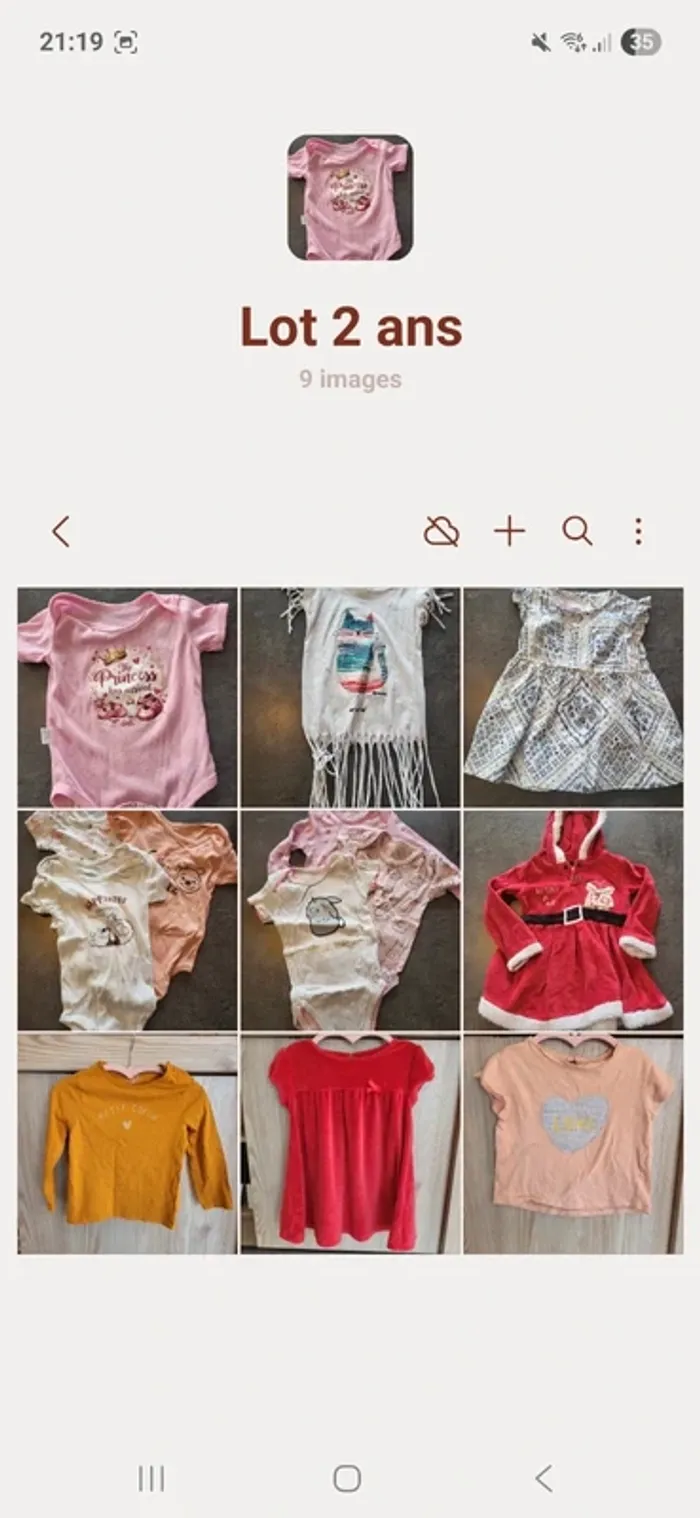Tap the cloud sync off icon
Viewport: 700px width, 1518px height.
point(441,532)
